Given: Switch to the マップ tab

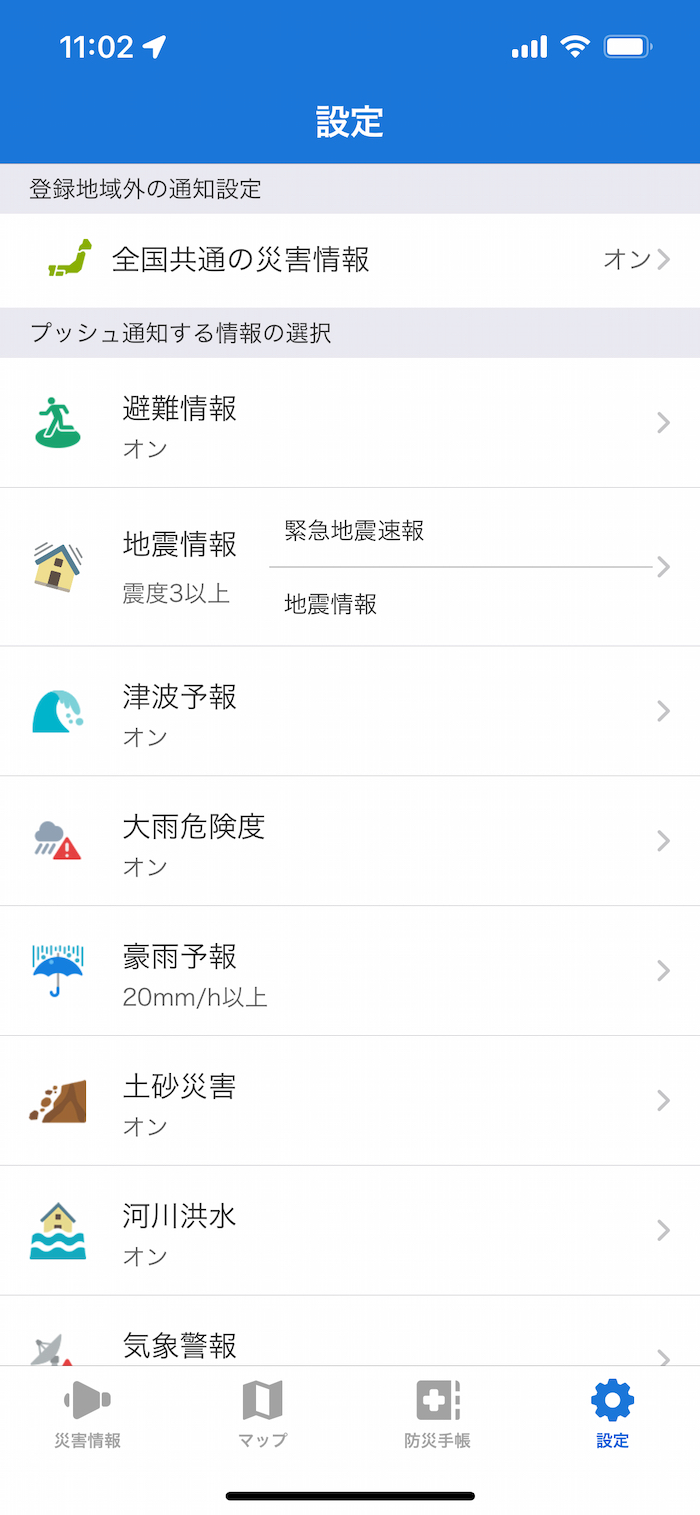Looking at the screenshot, I should coord(263,1414).
